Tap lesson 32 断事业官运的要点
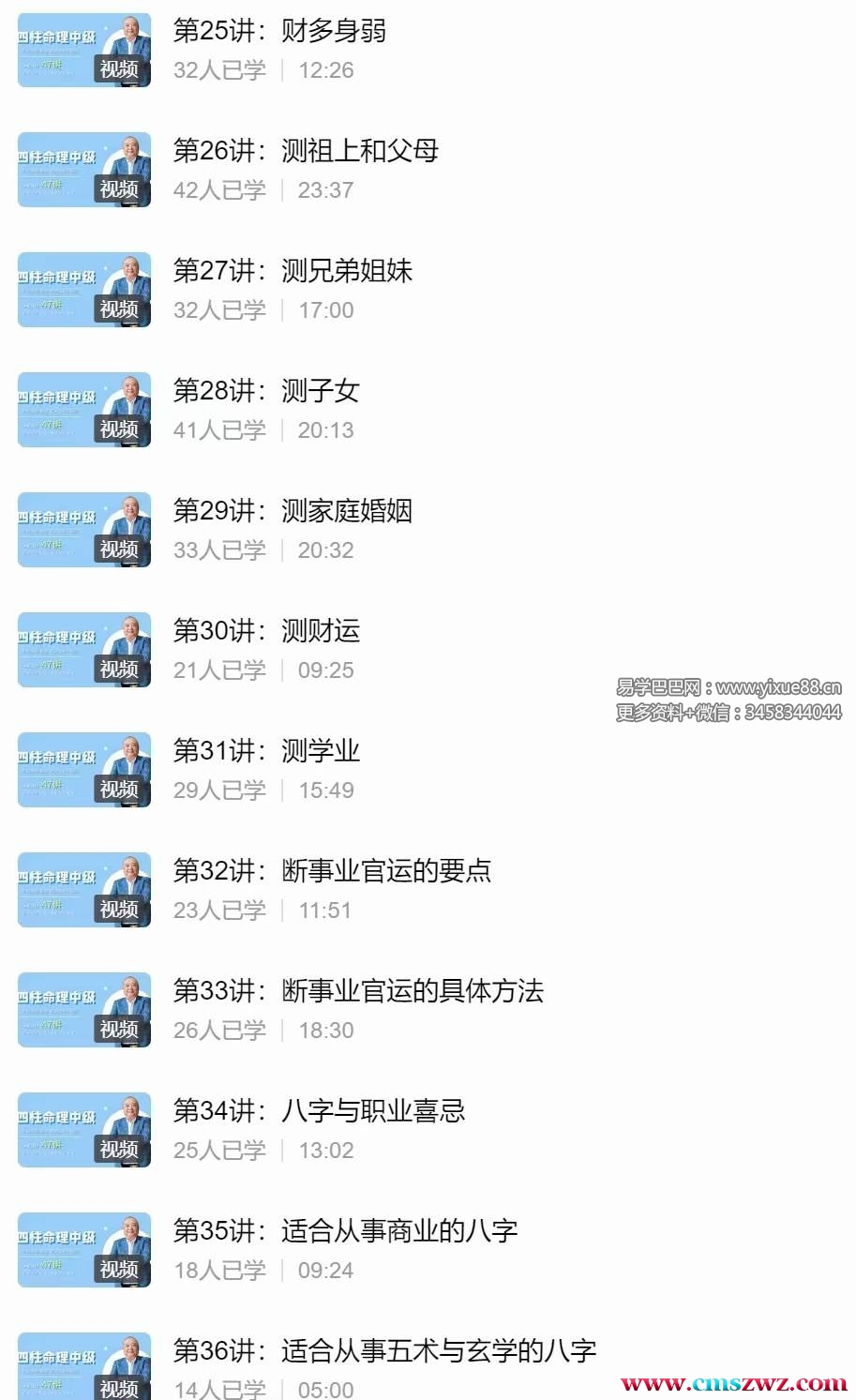The width and height of the screenshot is (856, 1400). (x=332, y=871)
